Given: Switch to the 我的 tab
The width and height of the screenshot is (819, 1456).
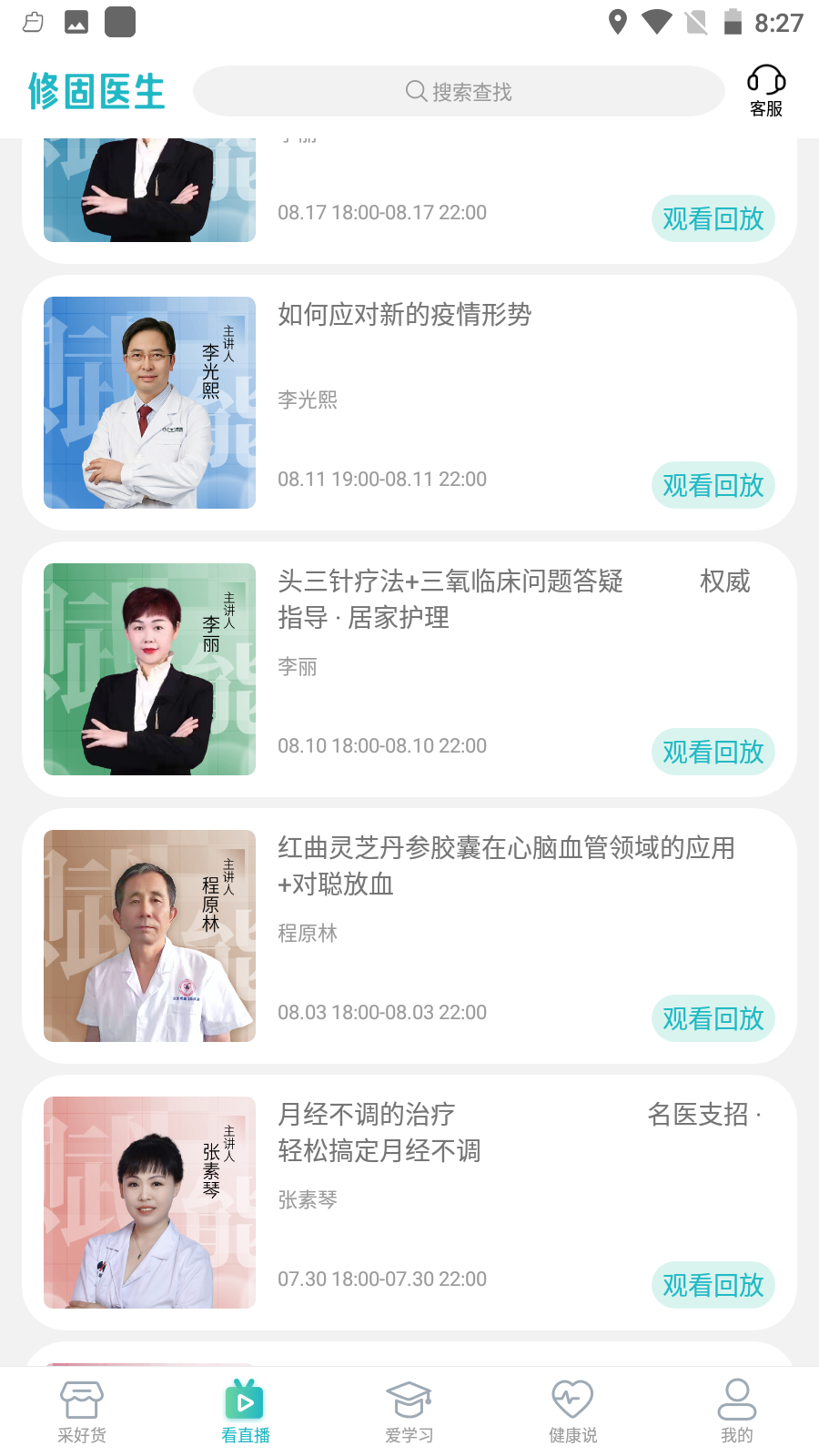Looking at the screenshot, I should (x=737, y=1411).
